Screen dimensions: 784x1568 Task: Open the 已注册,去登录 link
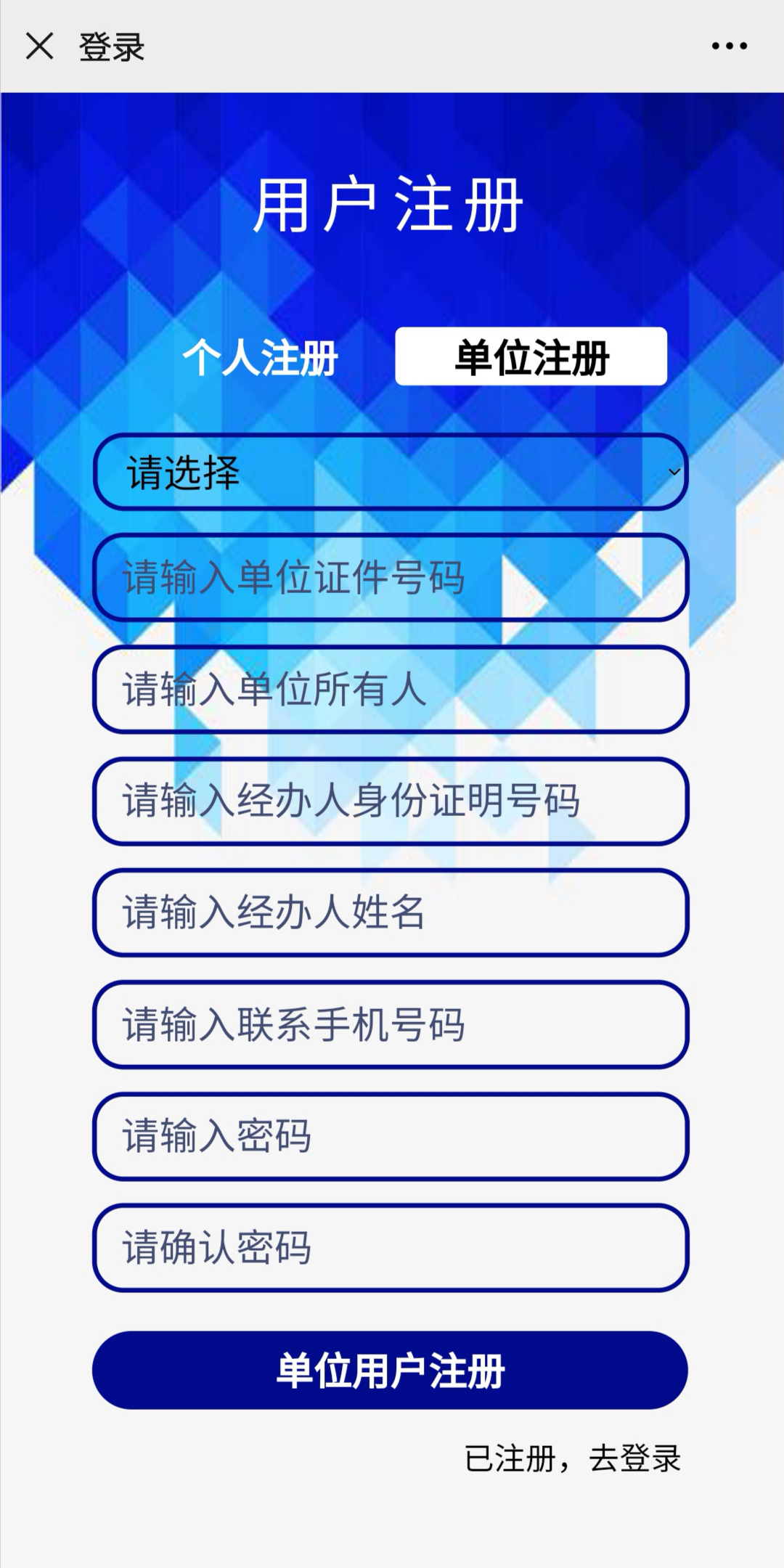tap(572, 1458)
